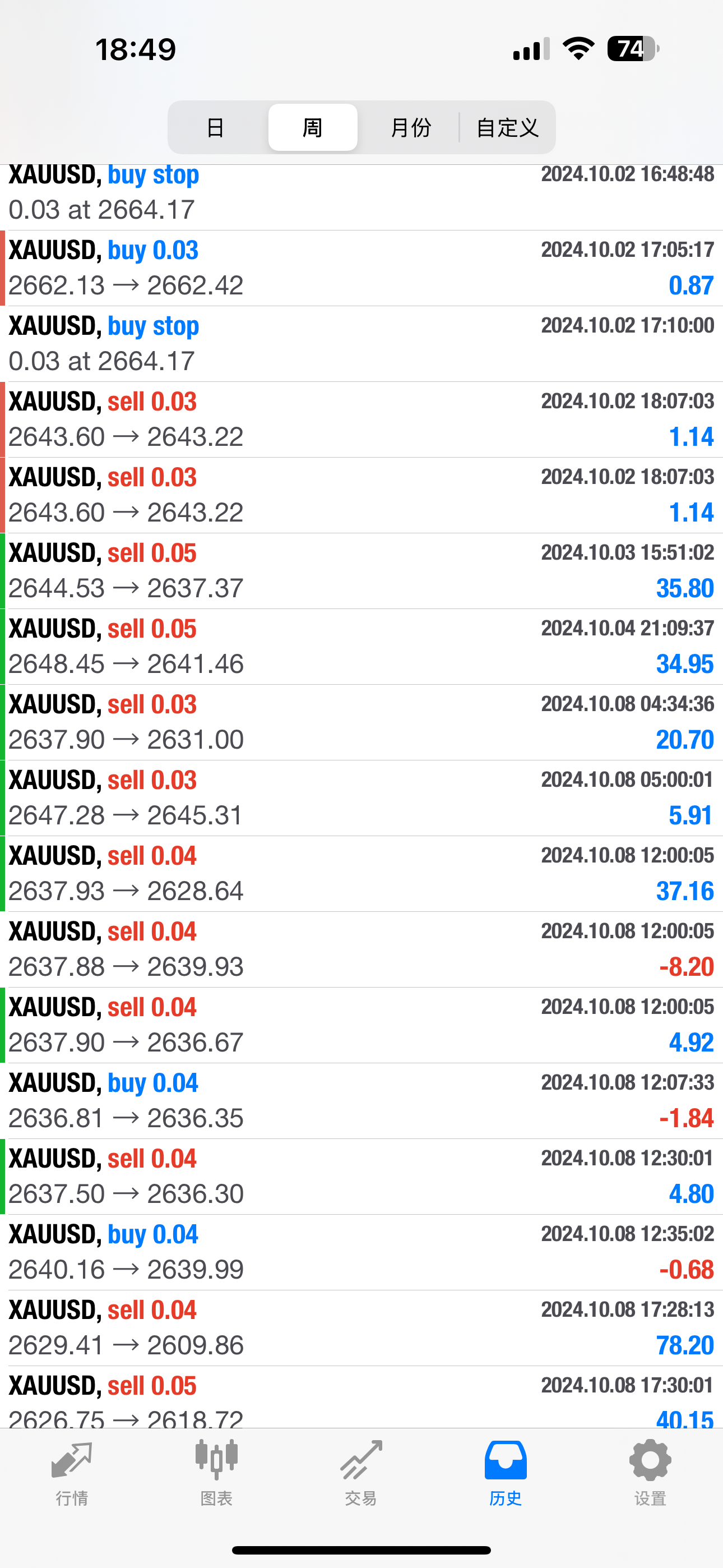
Task: Expand the buy 0.04 trade with -1.84 loss
Action: [361, 1101]
